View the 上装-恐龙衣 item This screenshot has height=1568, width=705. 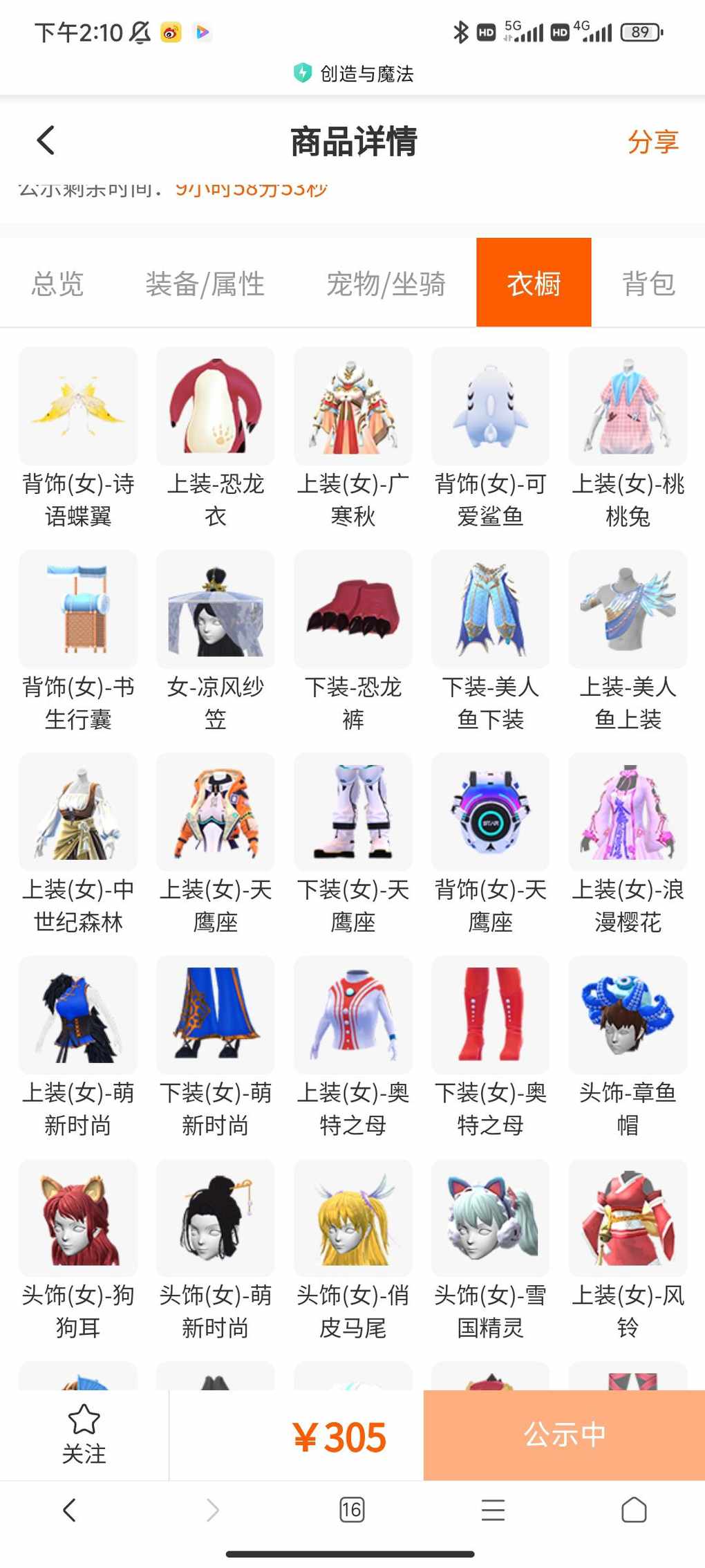click(x=216, y=439)
